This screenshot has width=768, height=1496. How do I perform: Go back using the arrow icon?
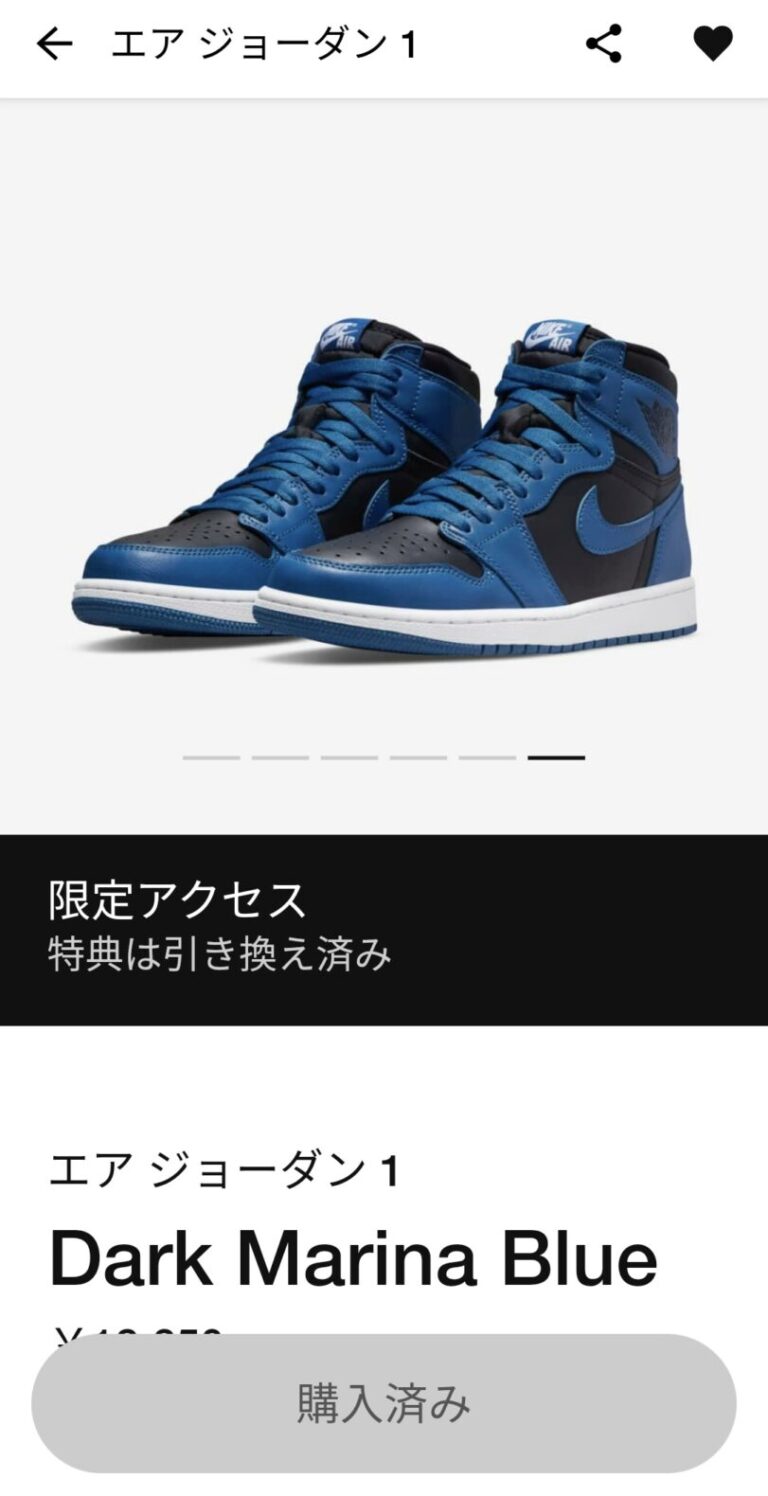54,44
